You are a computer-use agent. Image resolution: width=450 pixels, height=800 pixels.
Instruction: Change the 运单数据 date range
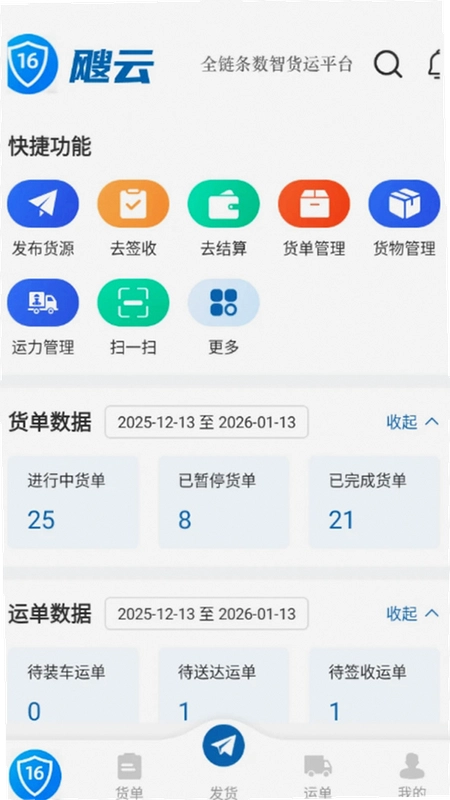pyautogui.click(x=207, y=614)
